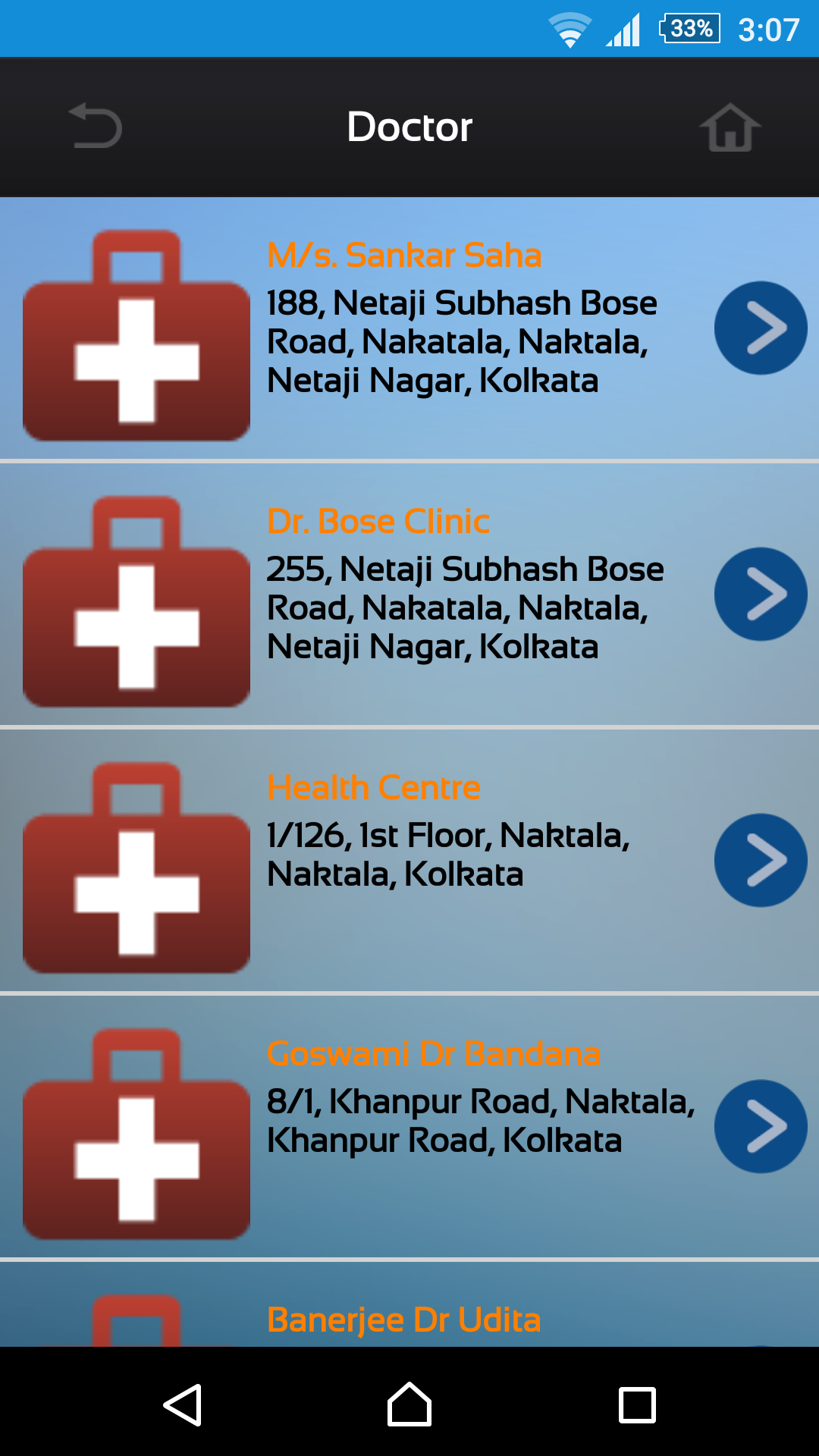Tap the medical kit icon for M/s. Sankar Saha

point(135,334)
